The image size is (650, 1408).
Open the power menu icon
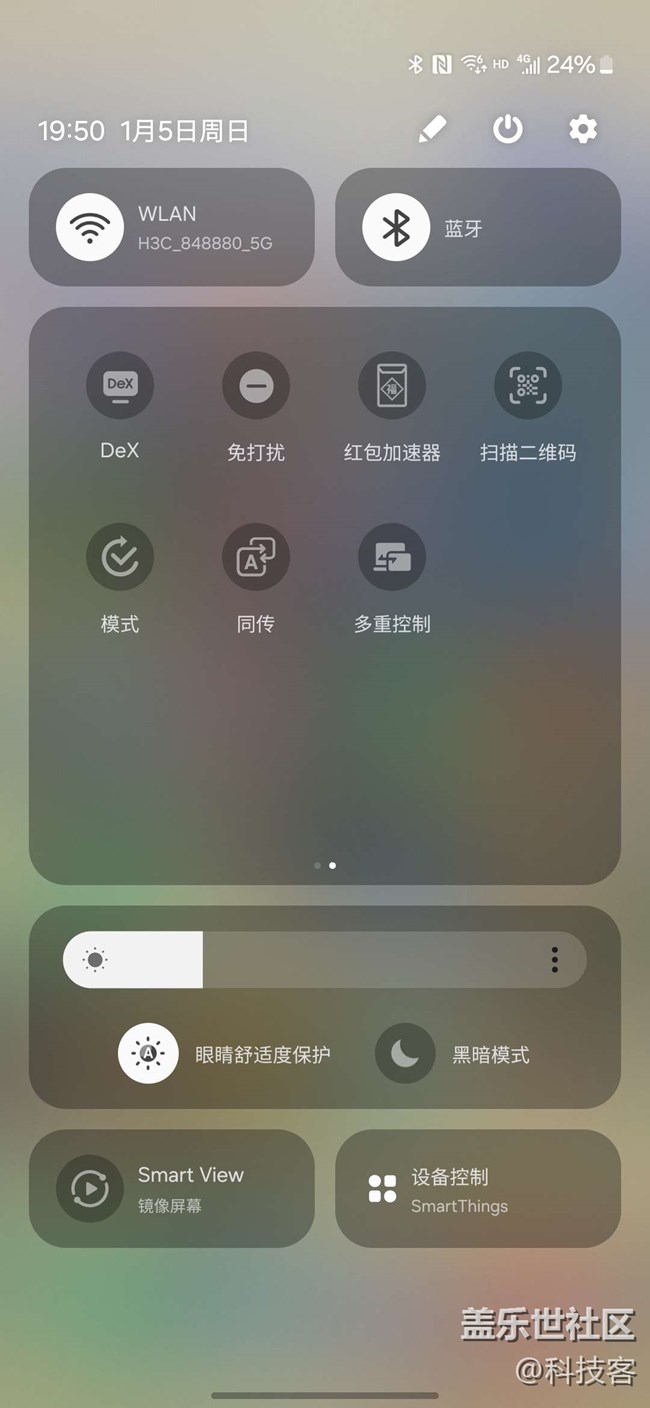tap(508, 129)
